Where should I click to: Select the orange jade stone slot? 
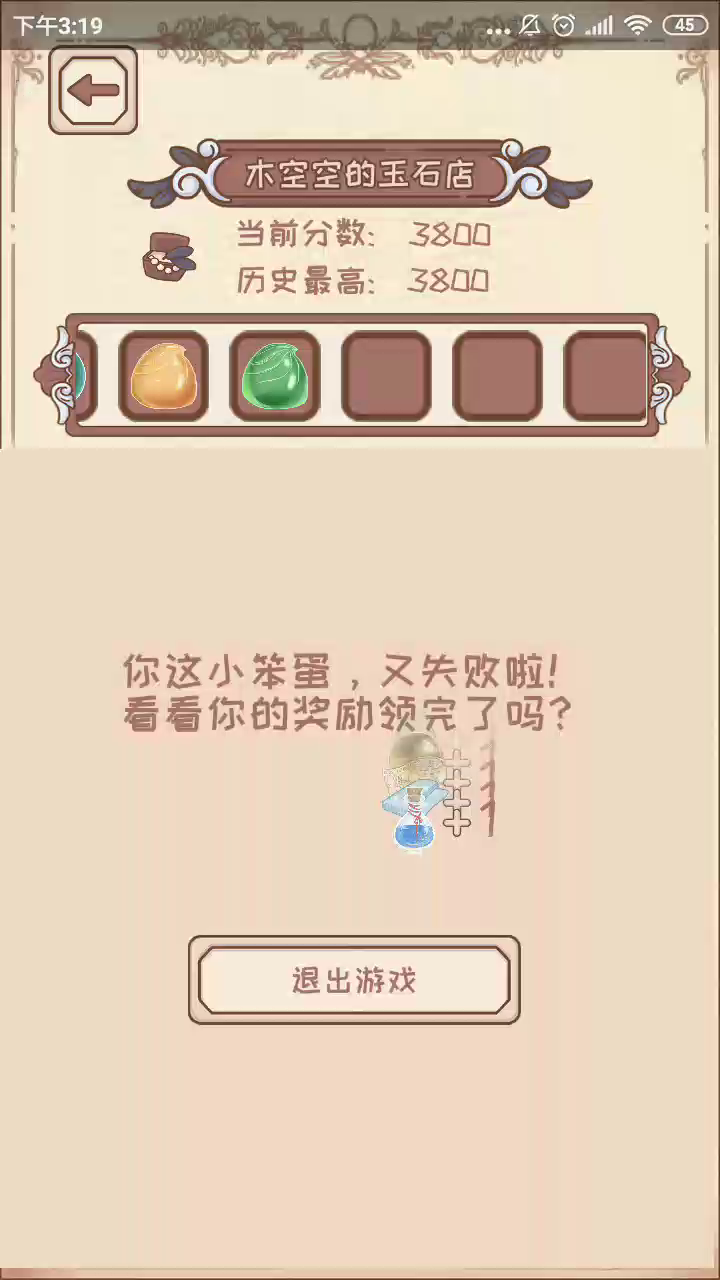(x=164, y=376)
